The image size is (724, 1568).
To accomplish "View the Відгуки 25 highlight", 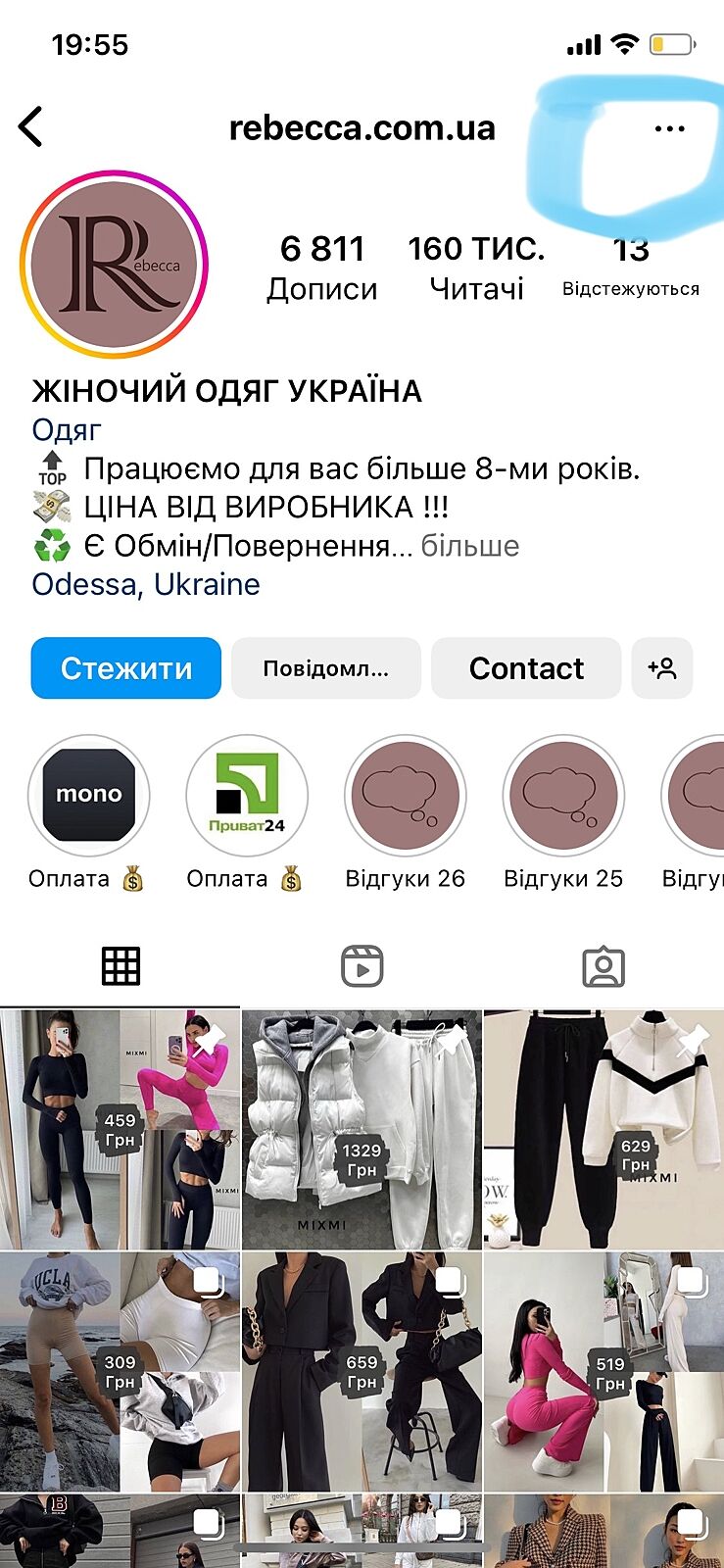I will tap(563, 795).
